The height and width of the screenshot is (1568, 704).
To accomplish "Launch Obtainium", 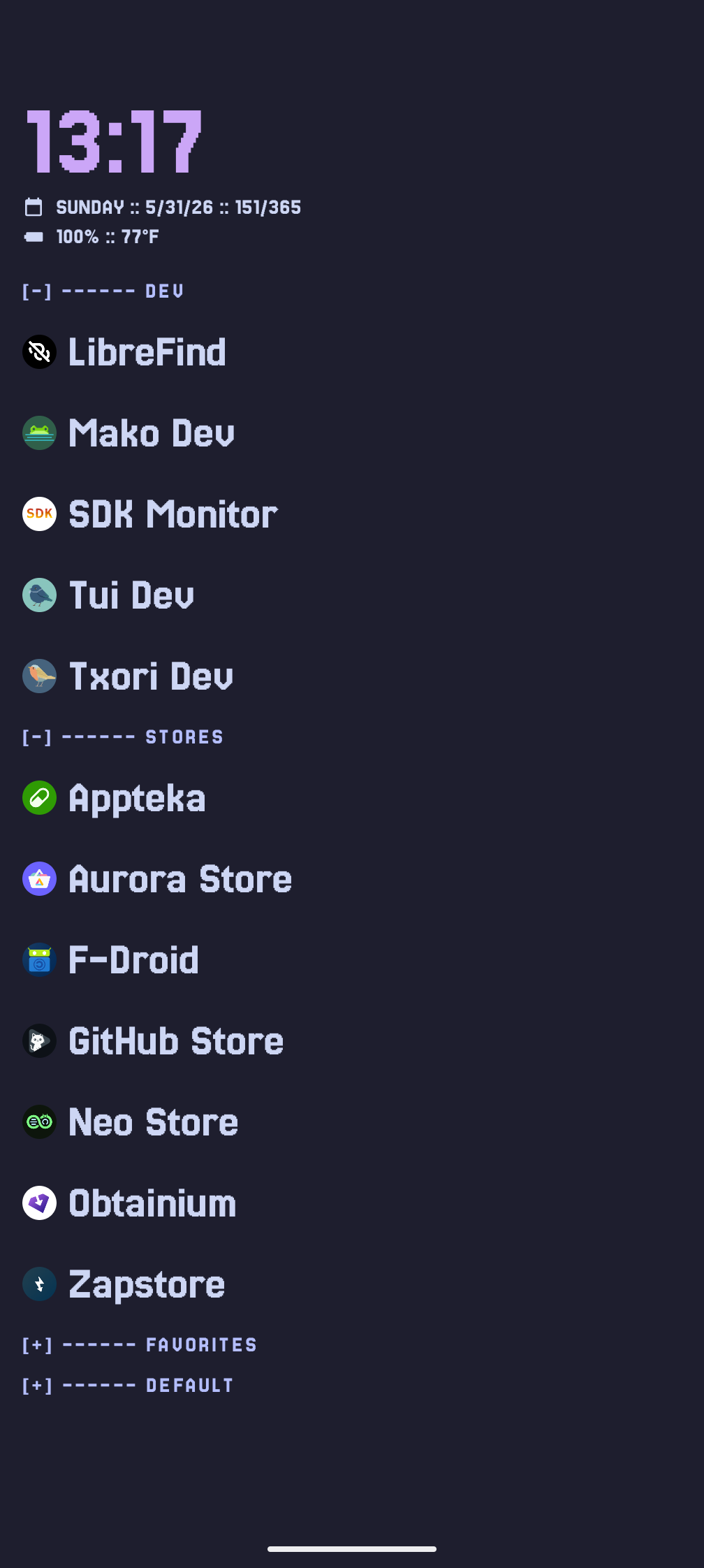I will coord(129,1203).
